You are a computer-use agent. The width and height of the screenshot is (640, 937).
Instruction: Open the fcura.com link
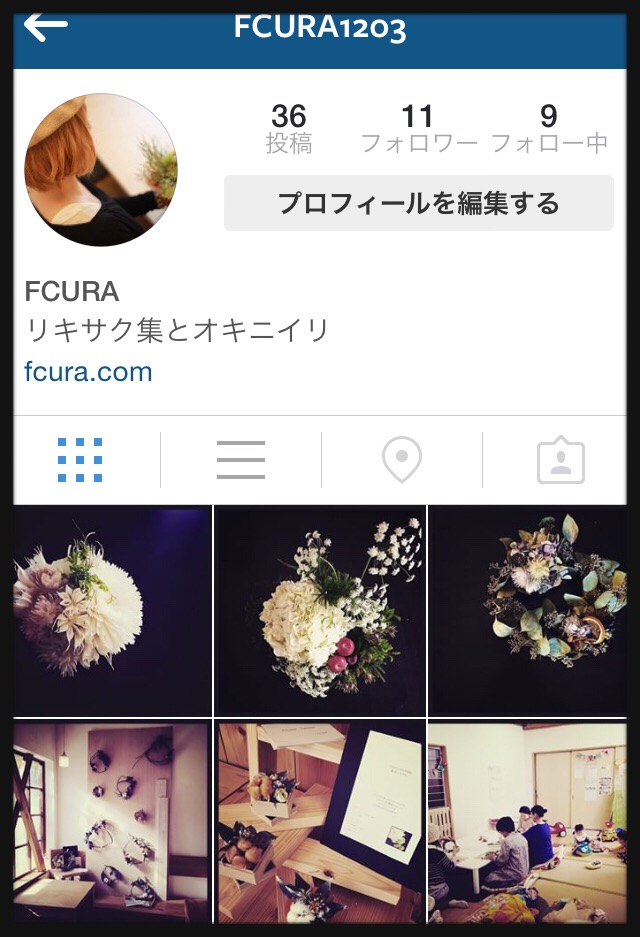click(x=88, y=372)
